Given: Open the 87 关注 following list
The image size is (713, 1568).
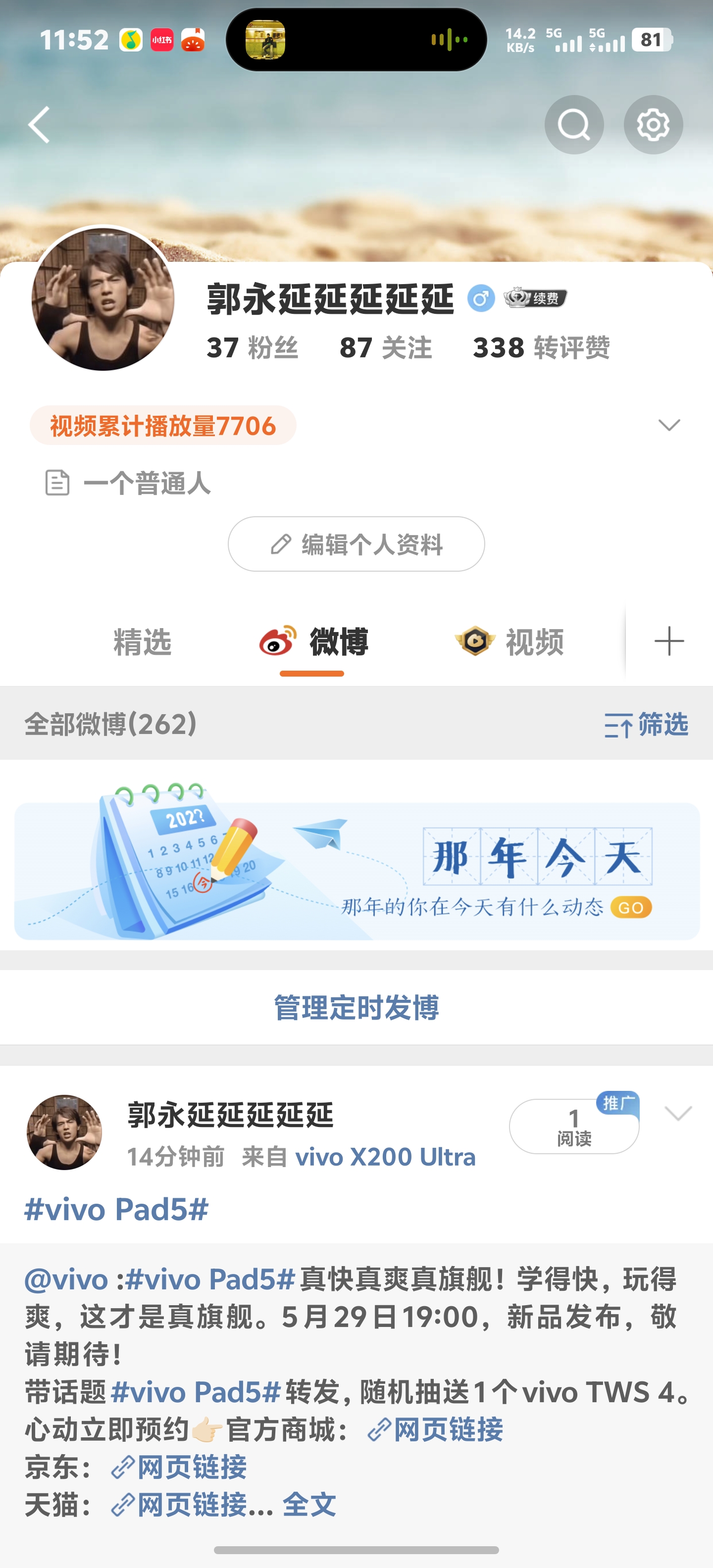Looking at the screenshot, I should (385, 347).
